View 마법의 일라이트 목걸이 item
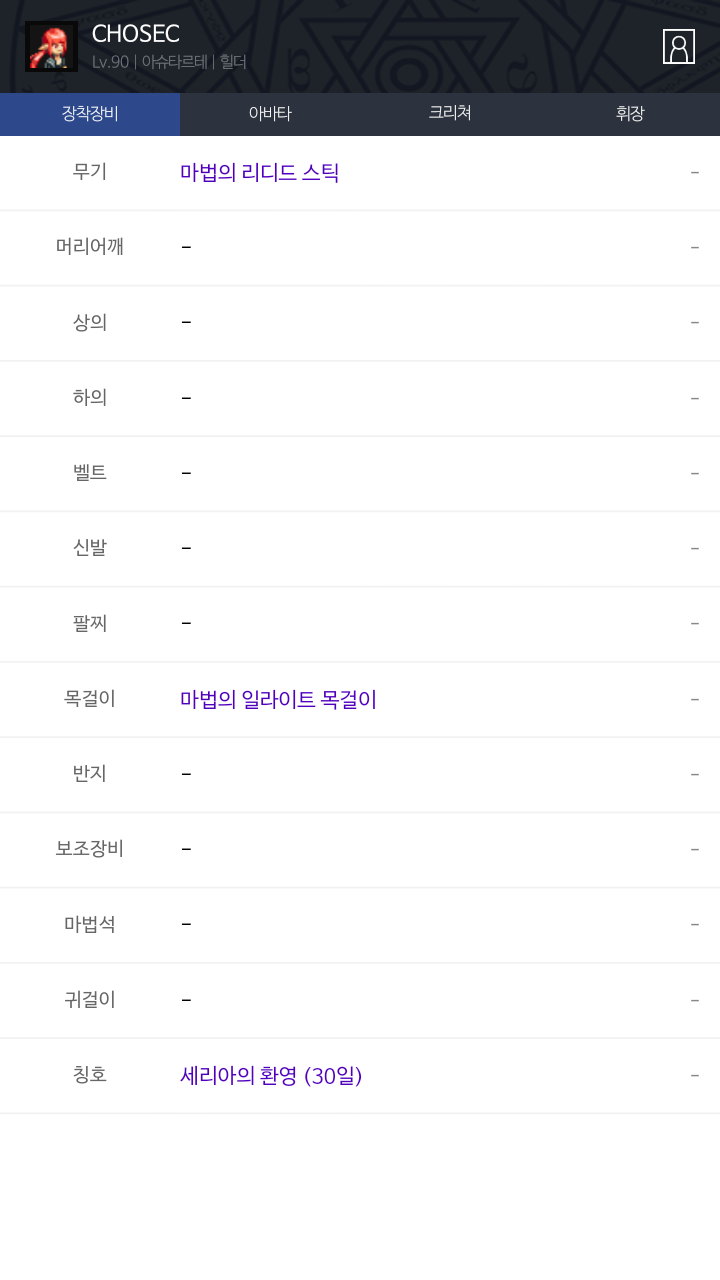Screen dimensions: 720x1280 [278, 700]
